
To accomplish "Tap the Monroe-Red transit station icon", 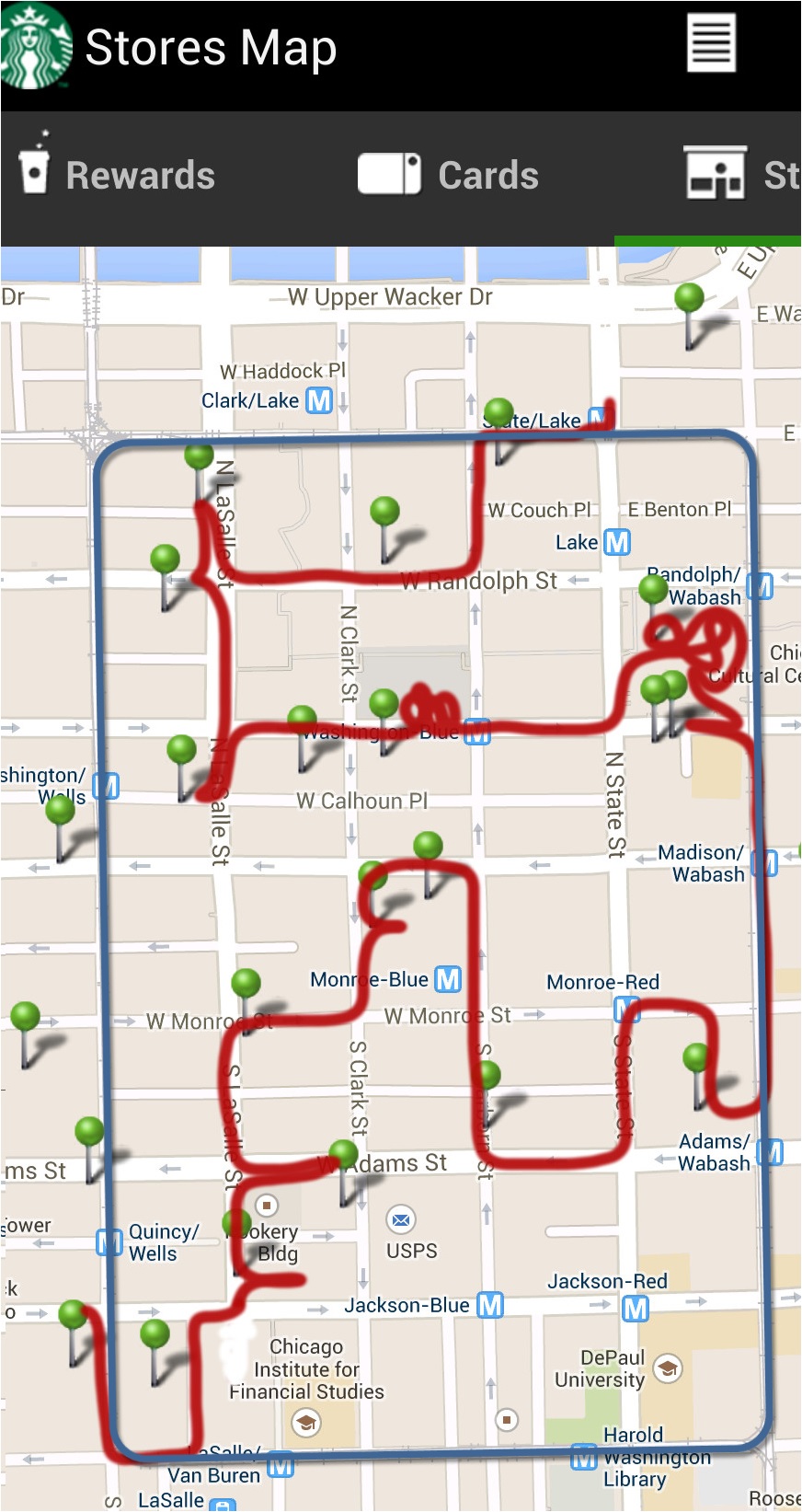I will tap(628, 1010).
